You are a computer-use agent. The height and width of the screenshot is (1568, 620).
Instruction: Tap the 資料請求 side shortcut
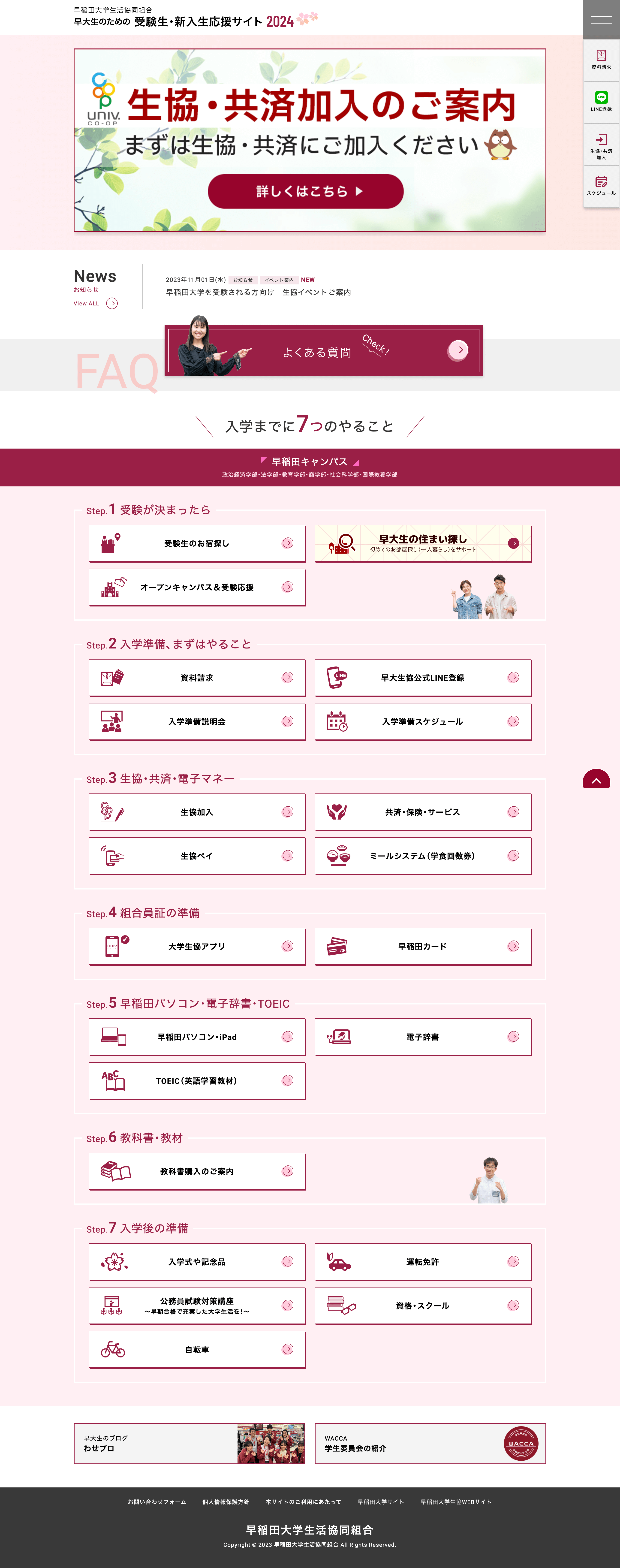[601, 60]
